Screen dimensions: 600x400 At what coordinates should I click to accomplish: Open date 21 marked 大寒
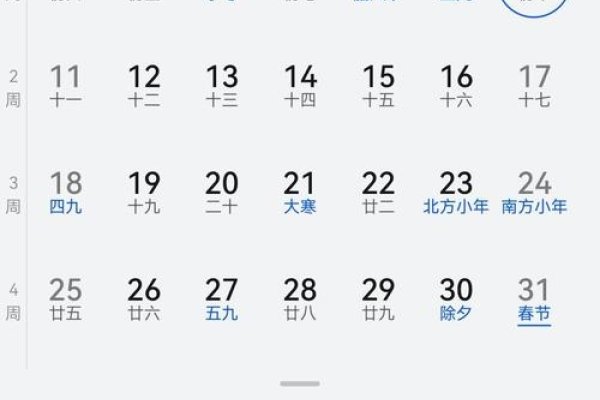click(x=300, y=191)
